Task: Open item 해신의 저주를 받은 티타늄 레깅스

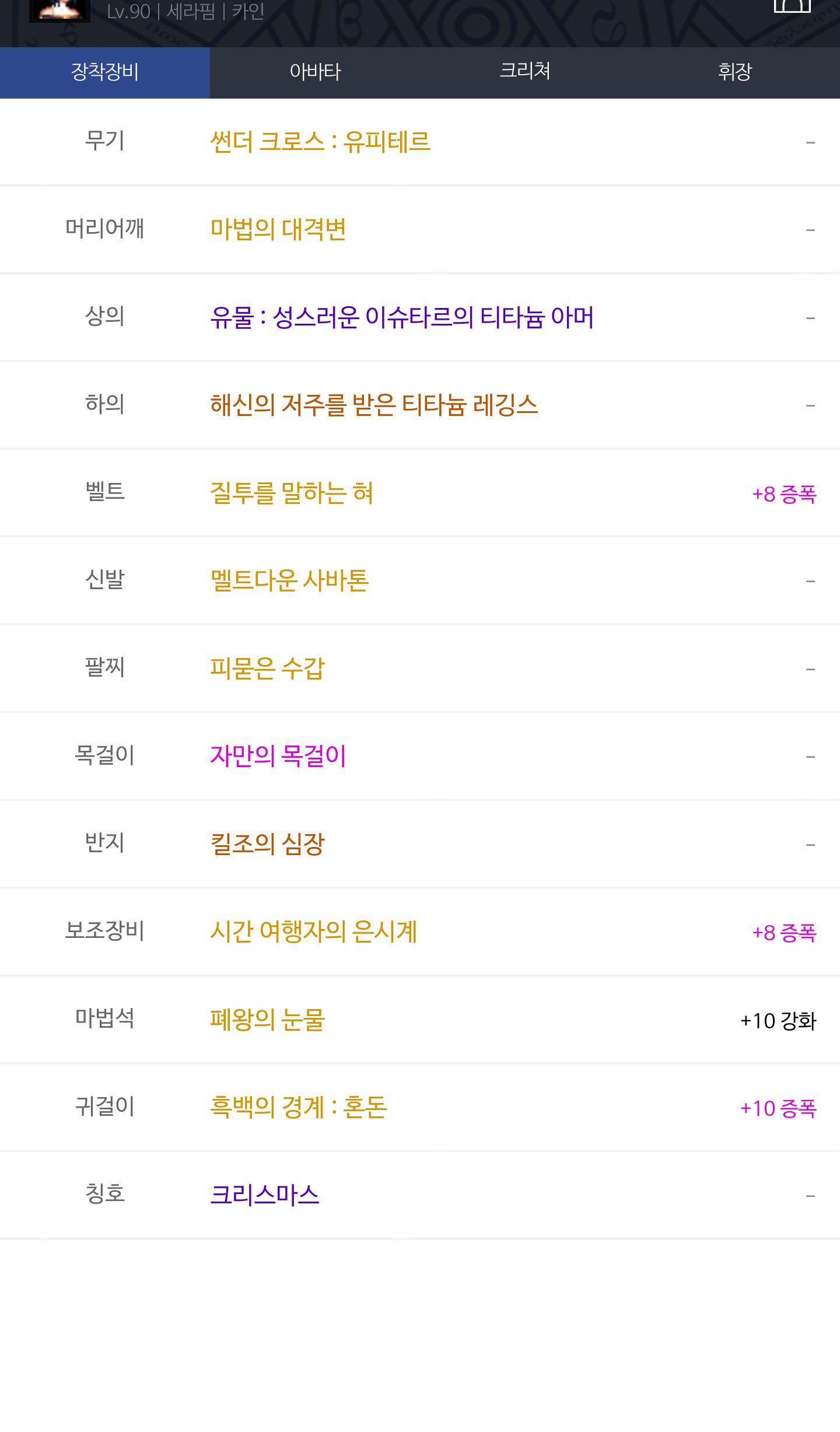Action: (x=374, y=405)
